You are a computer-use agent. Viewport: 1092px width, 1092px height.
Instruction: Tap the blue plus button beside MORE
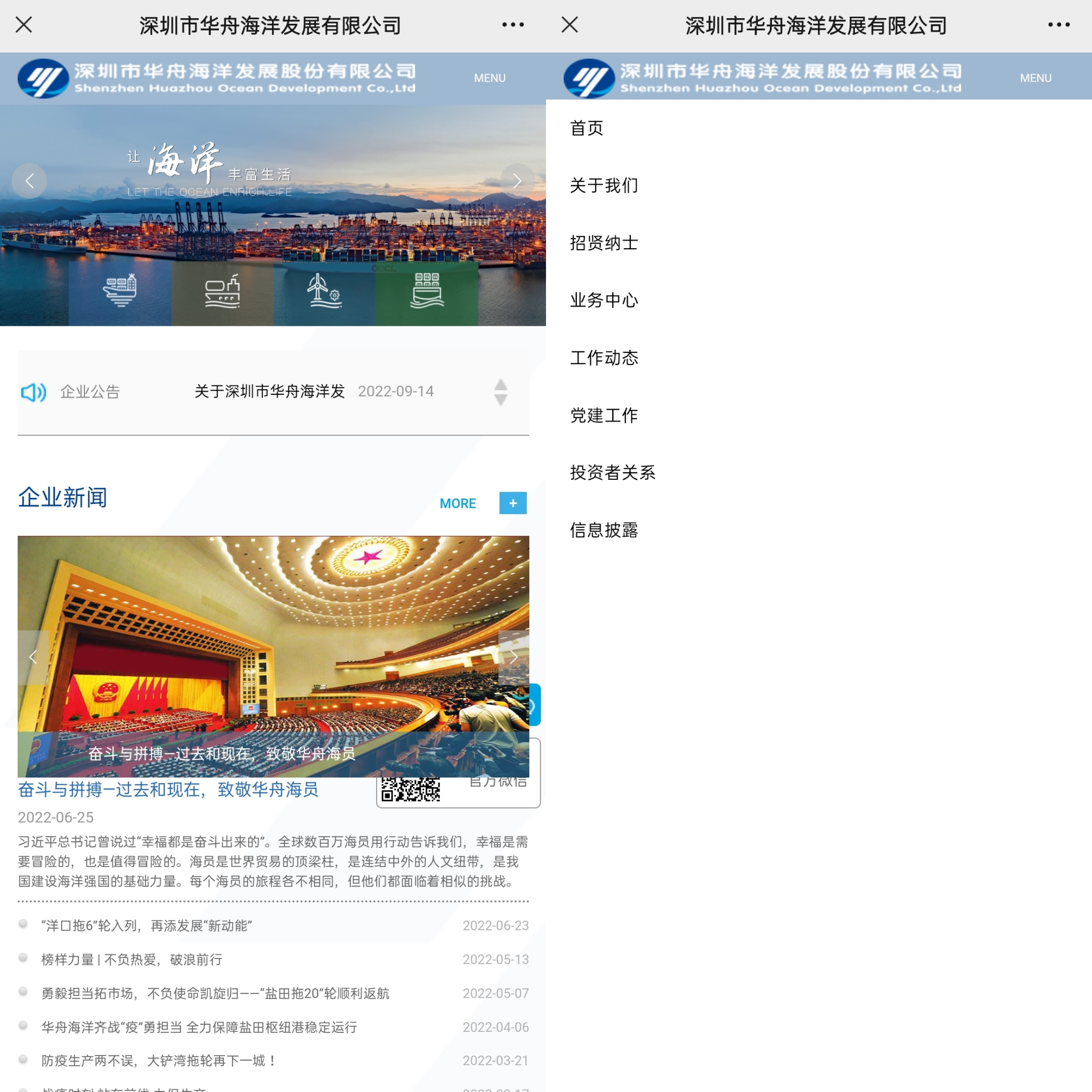pos(513,503)
